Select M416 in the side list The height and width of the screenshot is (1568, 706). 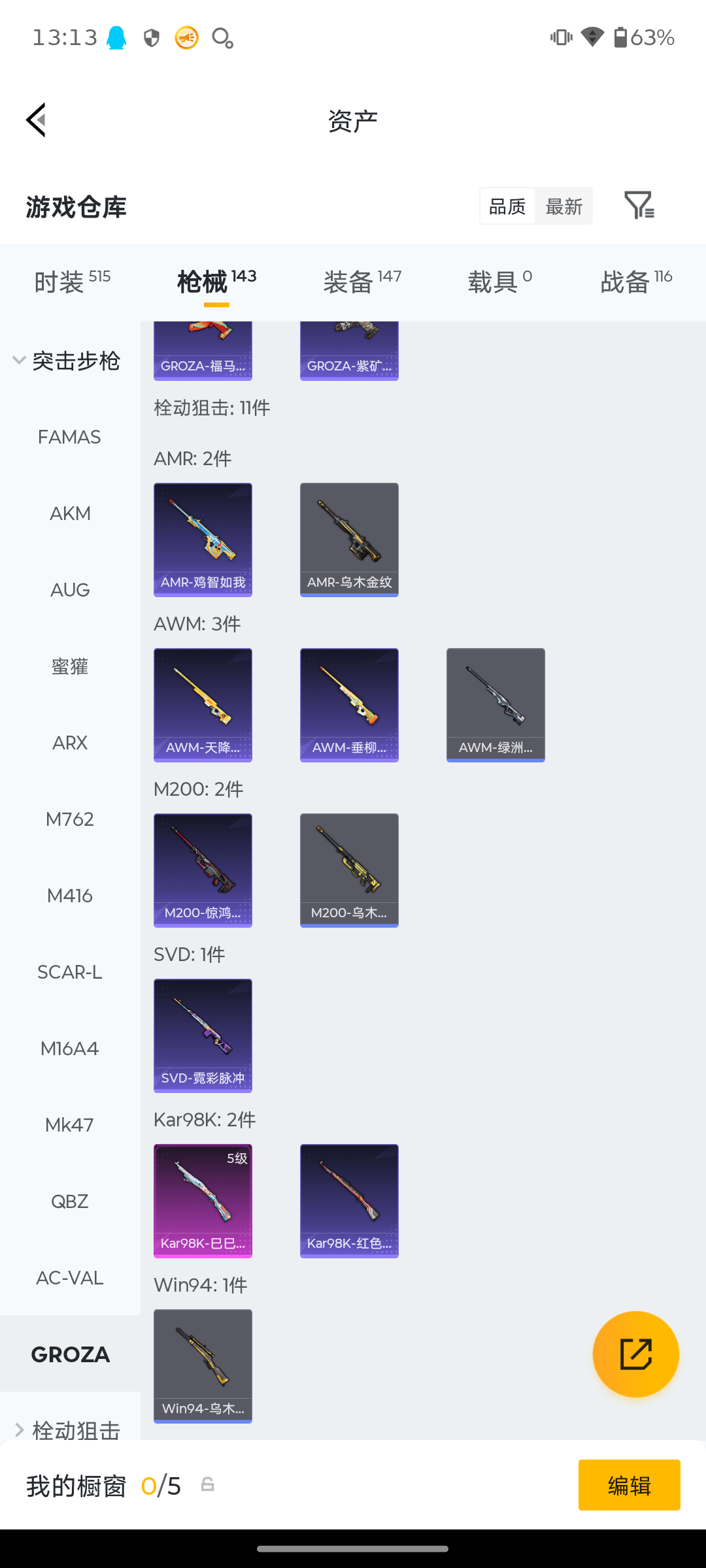[70, 896]
